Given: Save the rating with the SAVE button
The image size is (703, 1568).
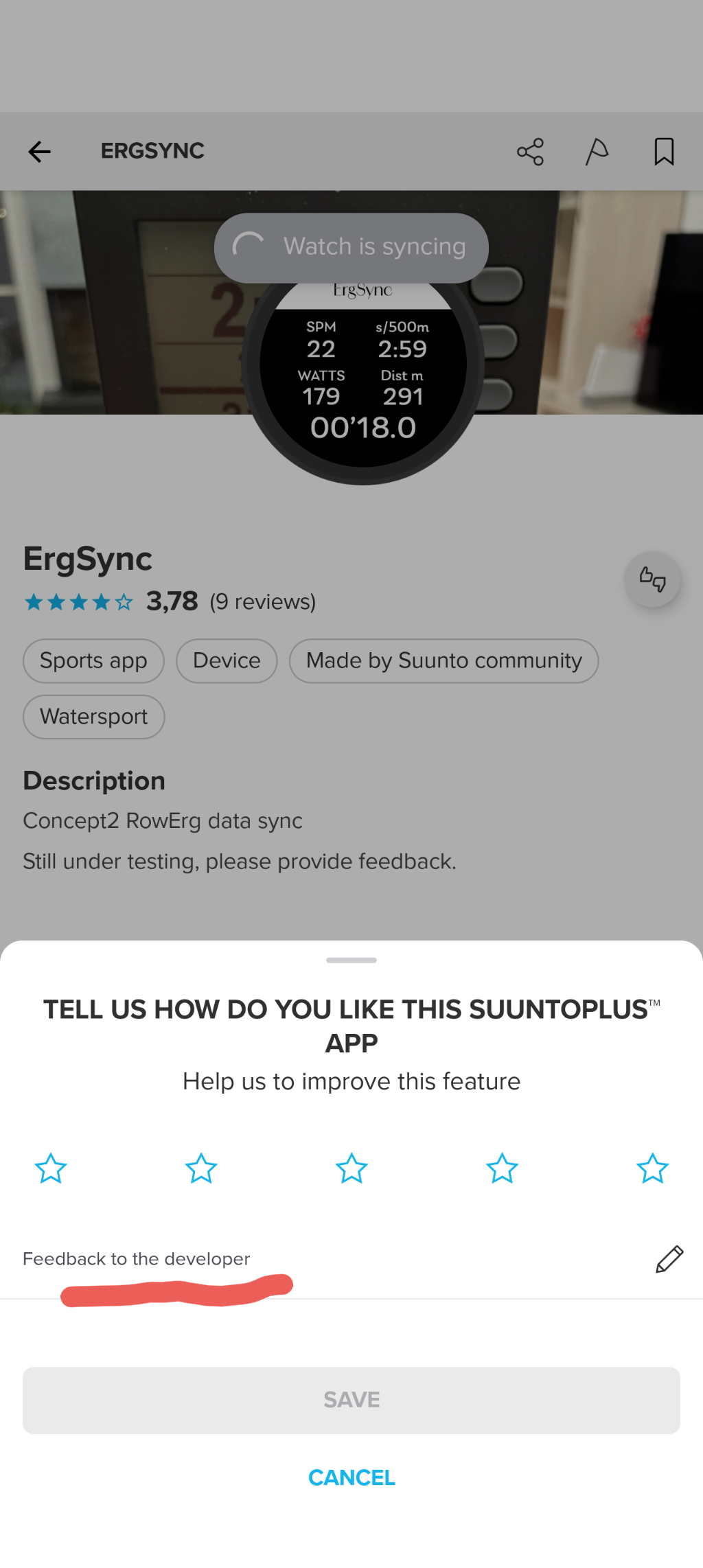Looking at the screenshot, I should pyautogui.click(x=351, y=1400).
